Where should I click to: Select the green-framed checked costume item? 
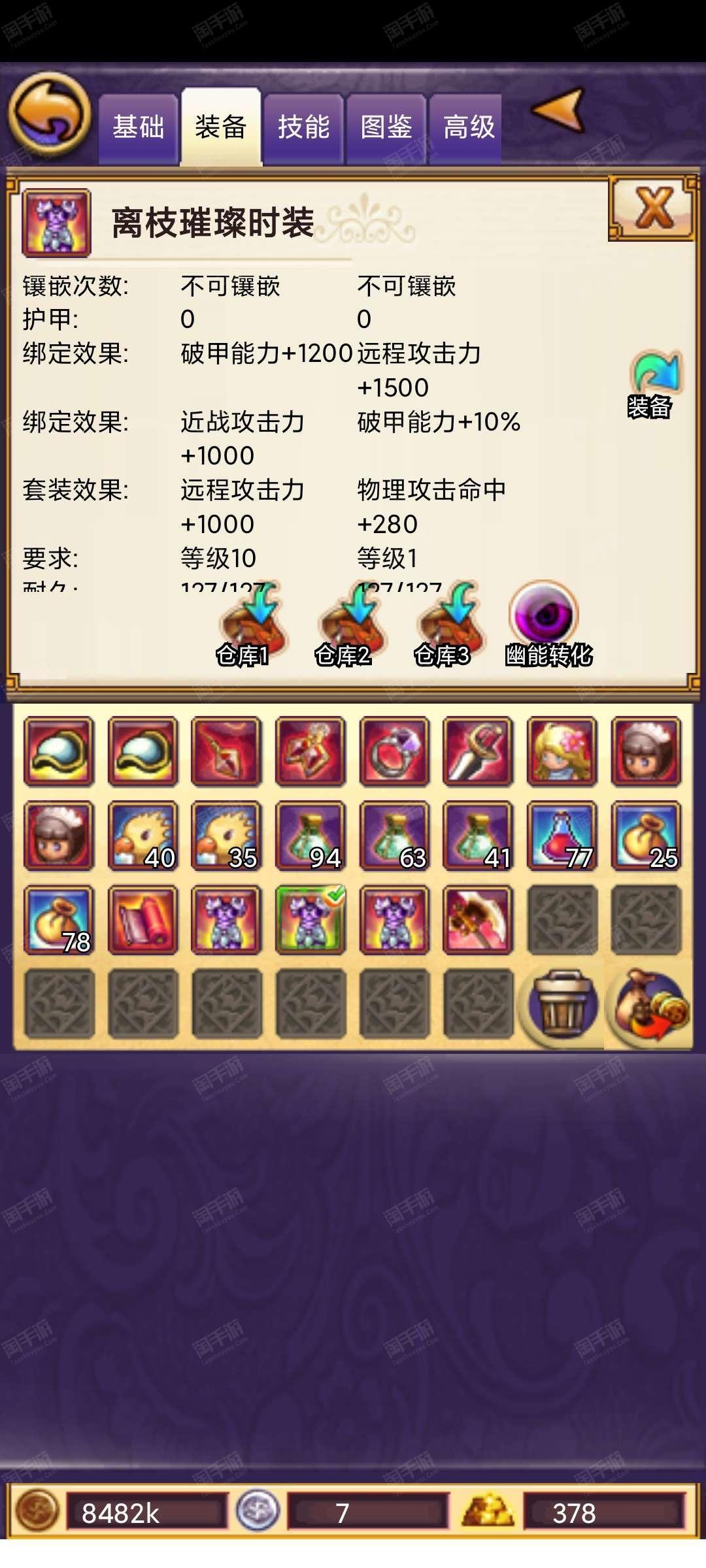[x=311, y=919]
